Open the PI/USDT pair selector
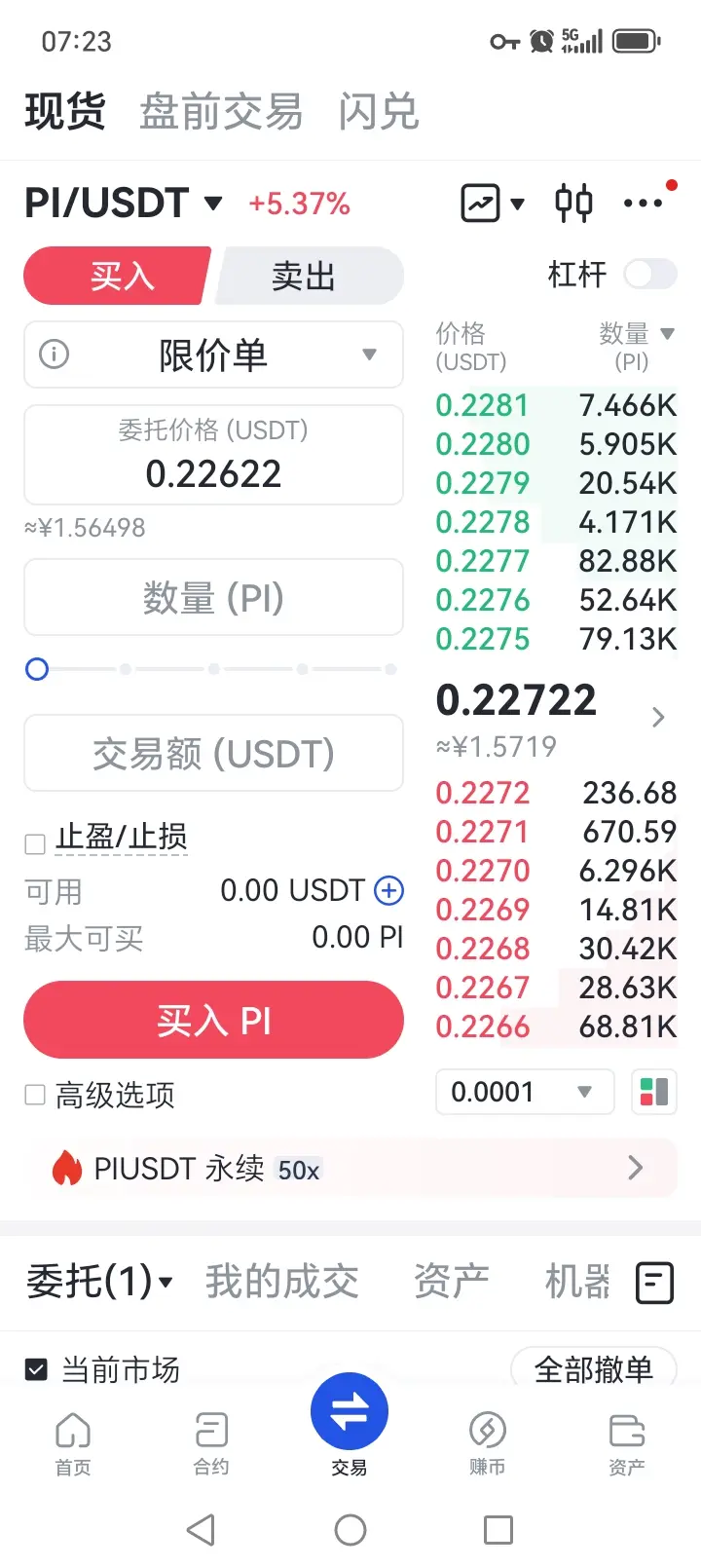The image size is (701, 1568). (x=123, y=204)
